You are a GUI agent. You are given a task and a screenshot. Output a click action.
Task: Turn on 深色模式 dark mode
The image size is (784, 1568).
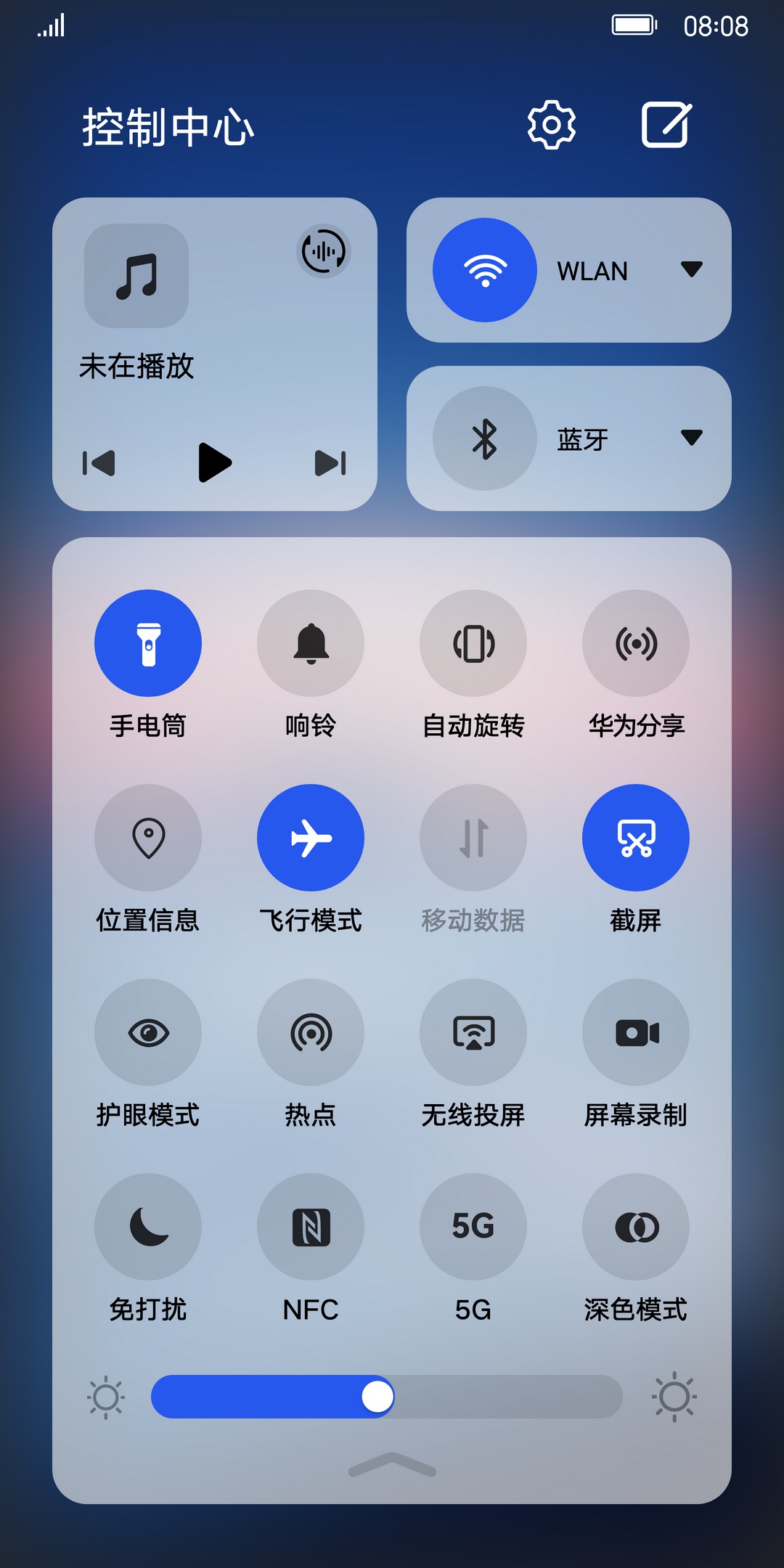coord(636,1227)
